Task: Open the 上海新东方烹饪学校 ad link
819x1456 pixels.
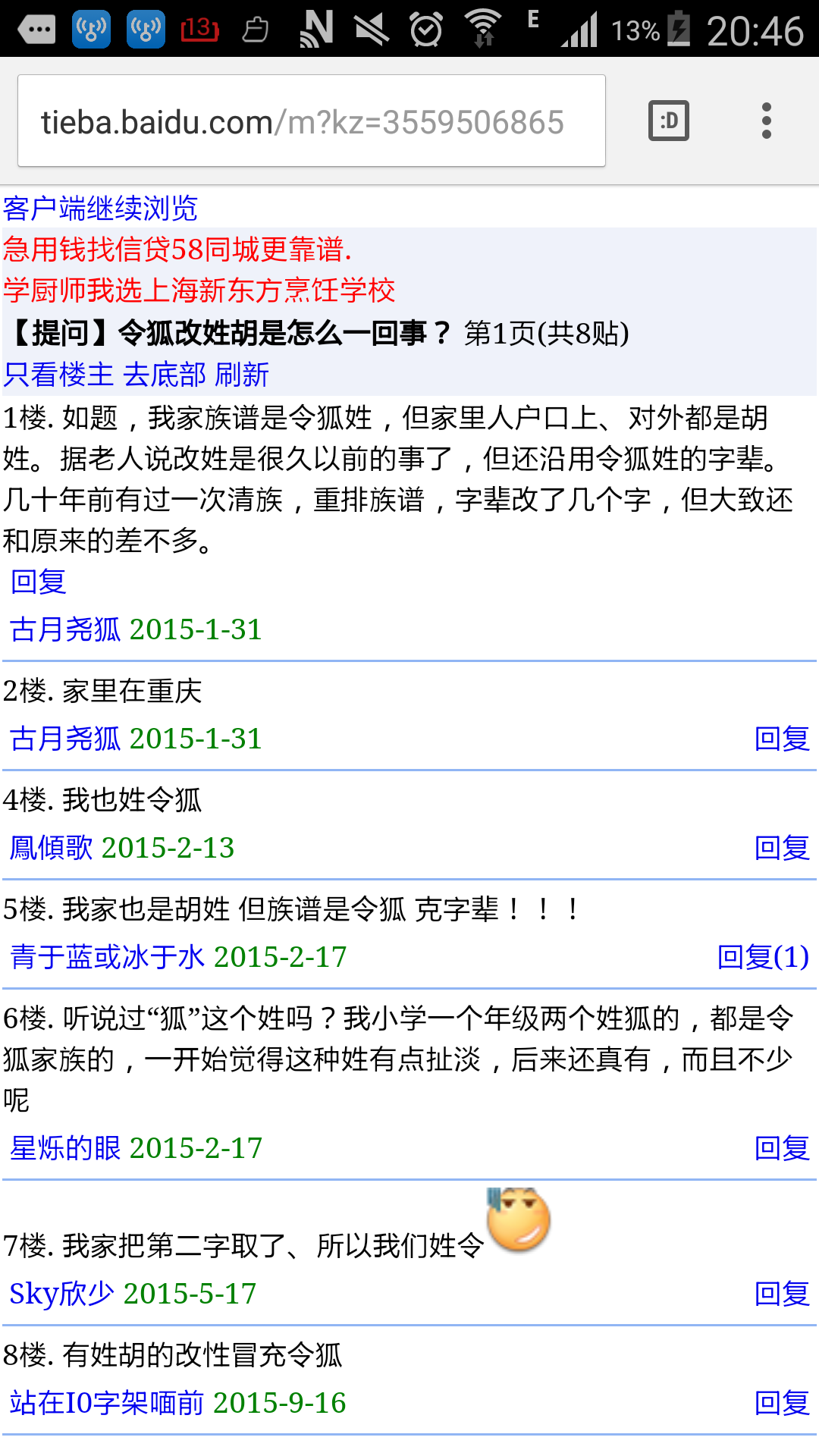Action: [x=199, y=290]
